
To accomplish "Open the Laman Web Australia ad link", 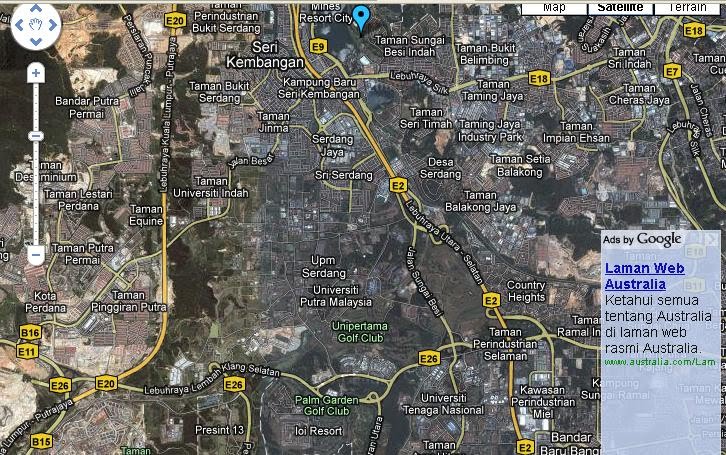I will point(644,276).
